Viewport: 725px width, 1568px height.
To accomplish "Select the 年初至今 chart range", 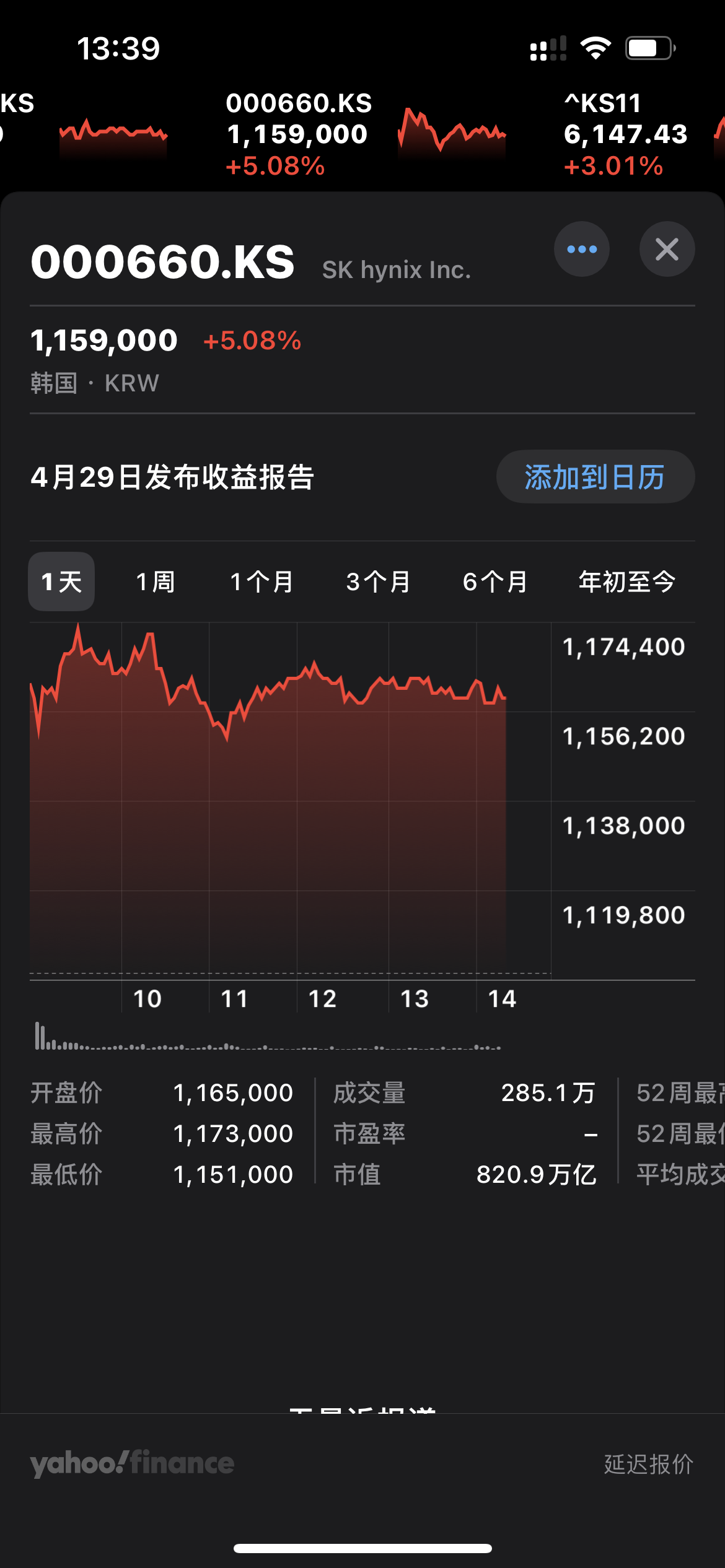I will [x=626, y=581].
